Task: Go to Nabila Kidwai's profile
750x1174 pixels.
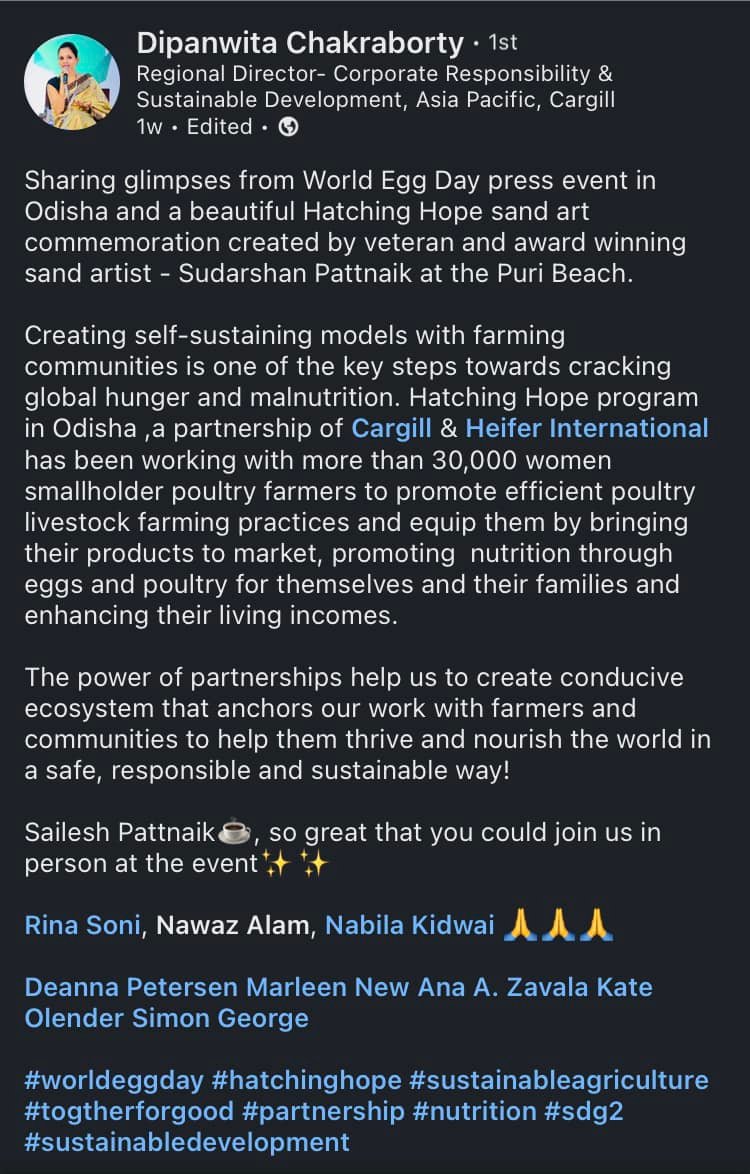Action: [x=410, y=926]
